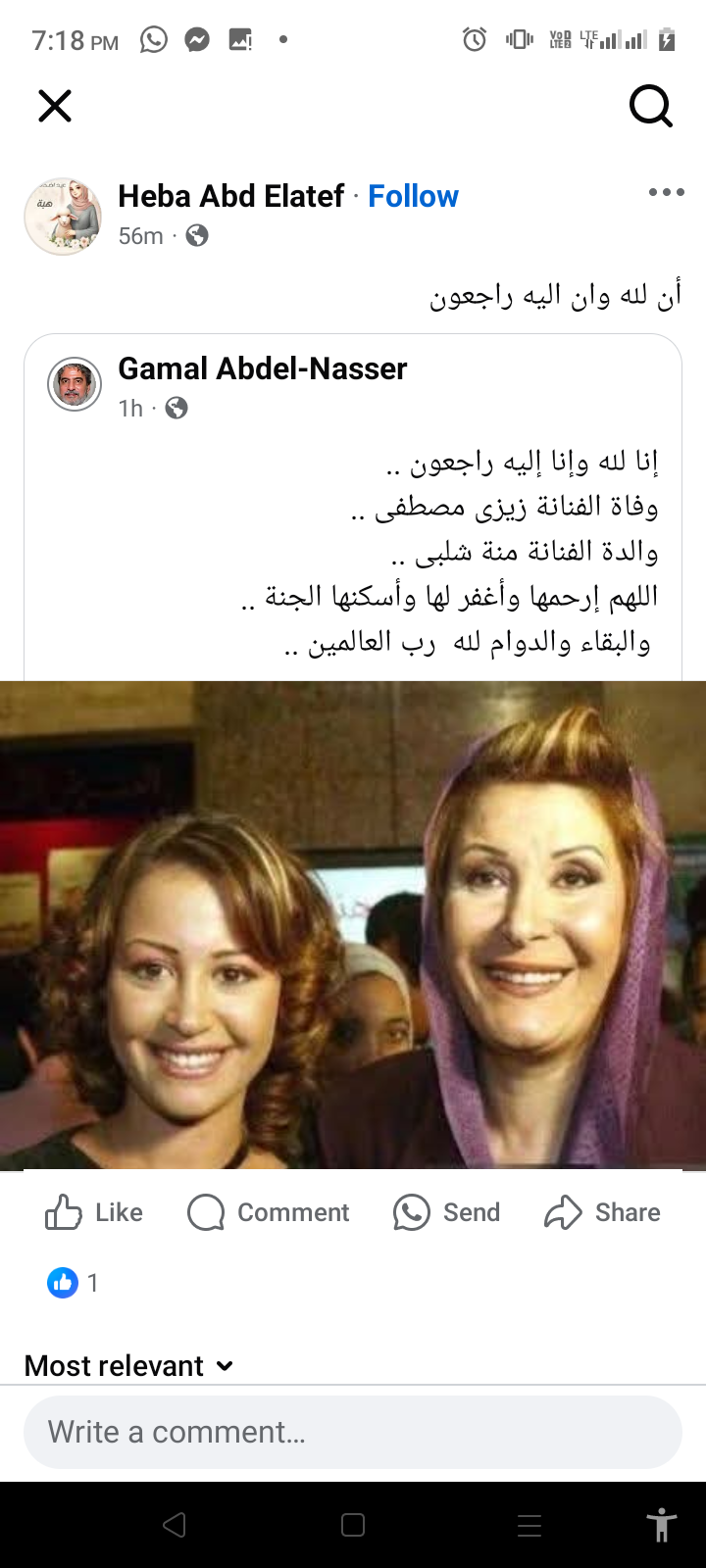Go back with the system back button
706x1568 pixels.
click(175, 1525)
